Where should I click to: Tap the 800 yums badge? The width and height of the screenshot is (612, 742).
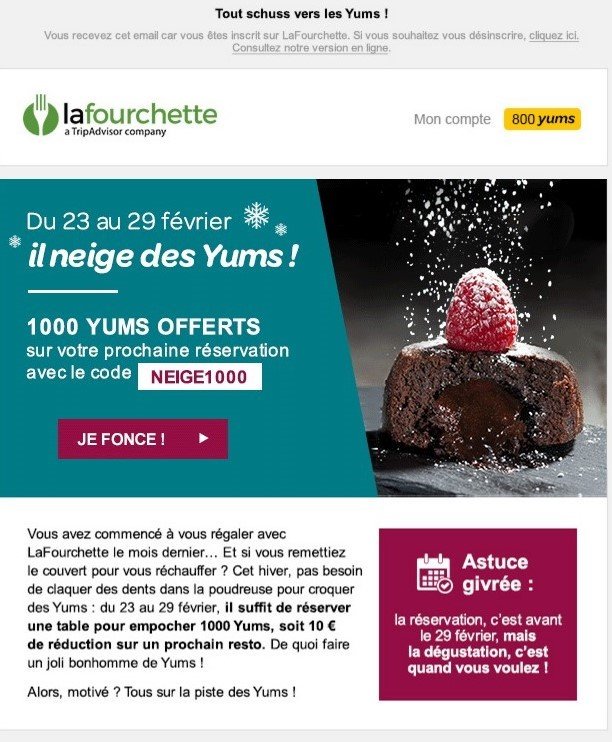tap(542, 120)
